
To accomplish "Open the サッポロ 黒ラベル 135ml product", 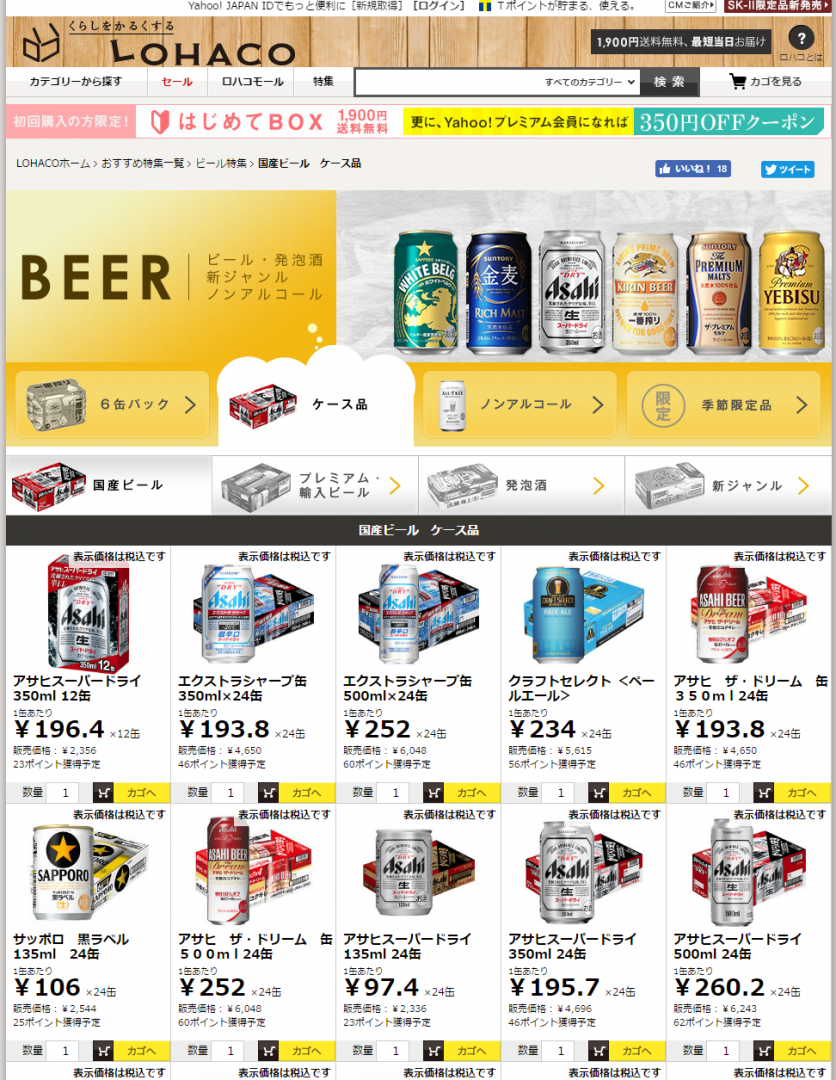I will [x=70, y=946].
